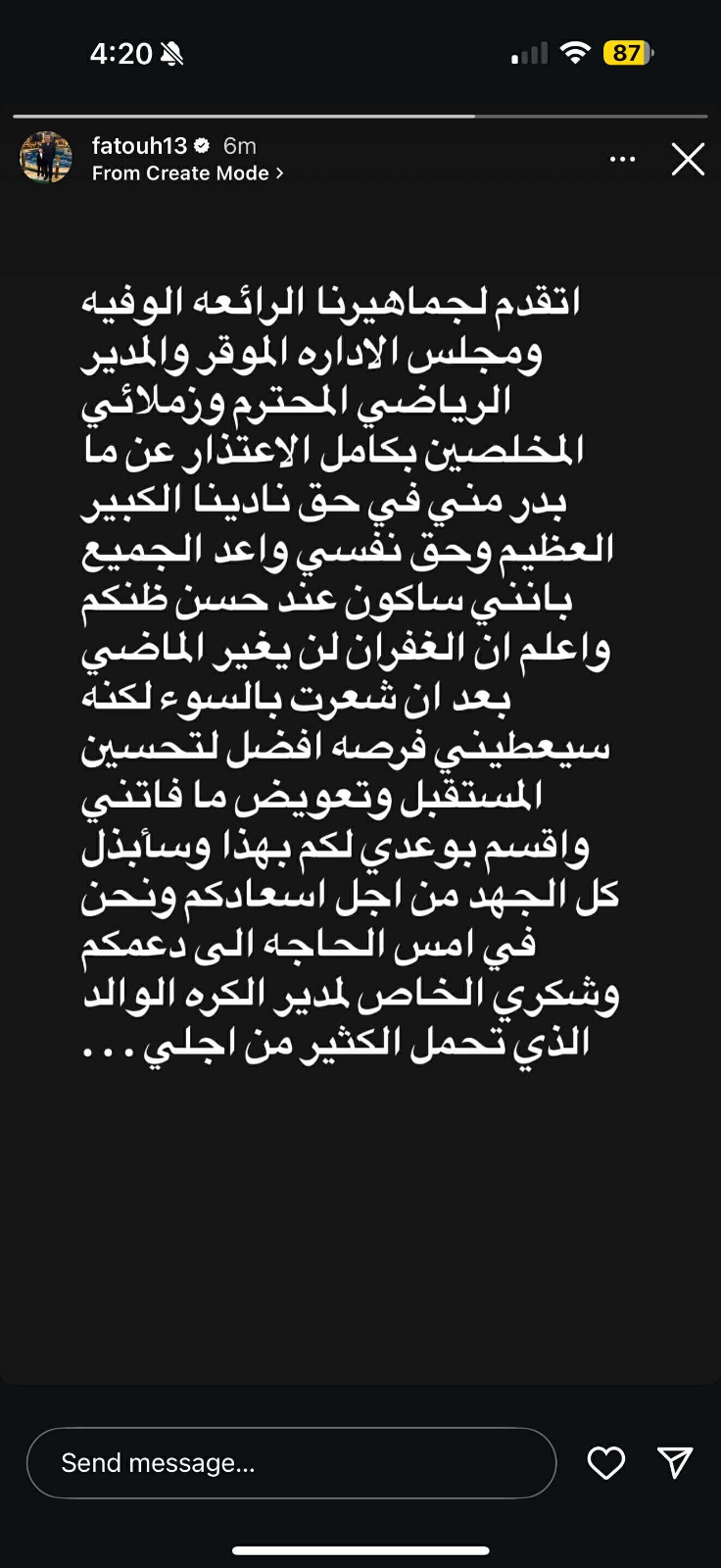
Task: Open the fatouh13 username
Action: tap(139, 146)
